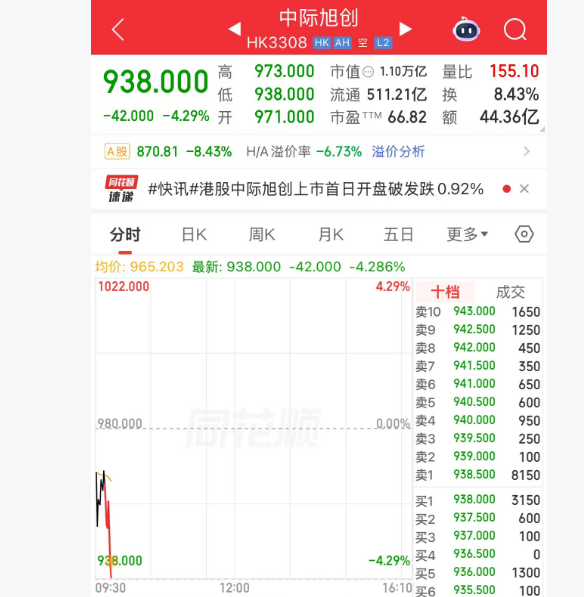Switch to the previous stock arrow
This screenshot has width=584, height=597.
(235, 29)
